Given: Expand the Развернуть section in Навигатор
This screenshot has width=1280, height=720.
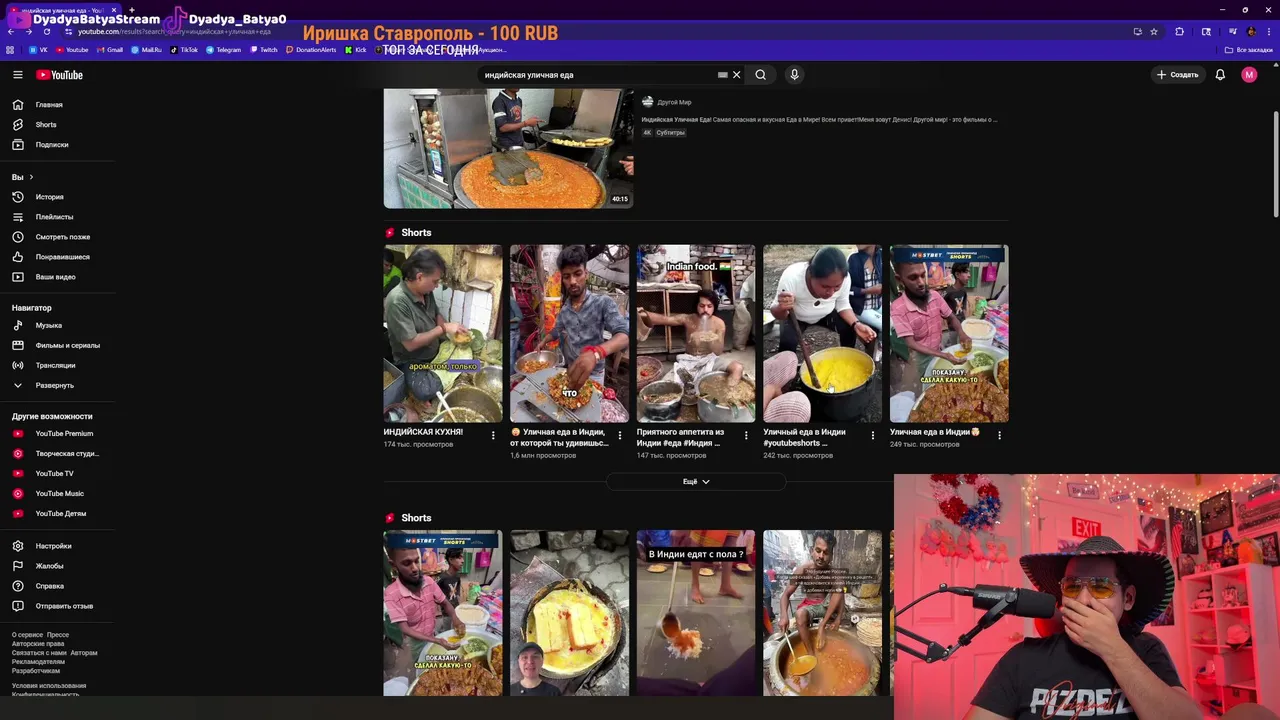Looking at the screenshot, I should tap(54, 385).
